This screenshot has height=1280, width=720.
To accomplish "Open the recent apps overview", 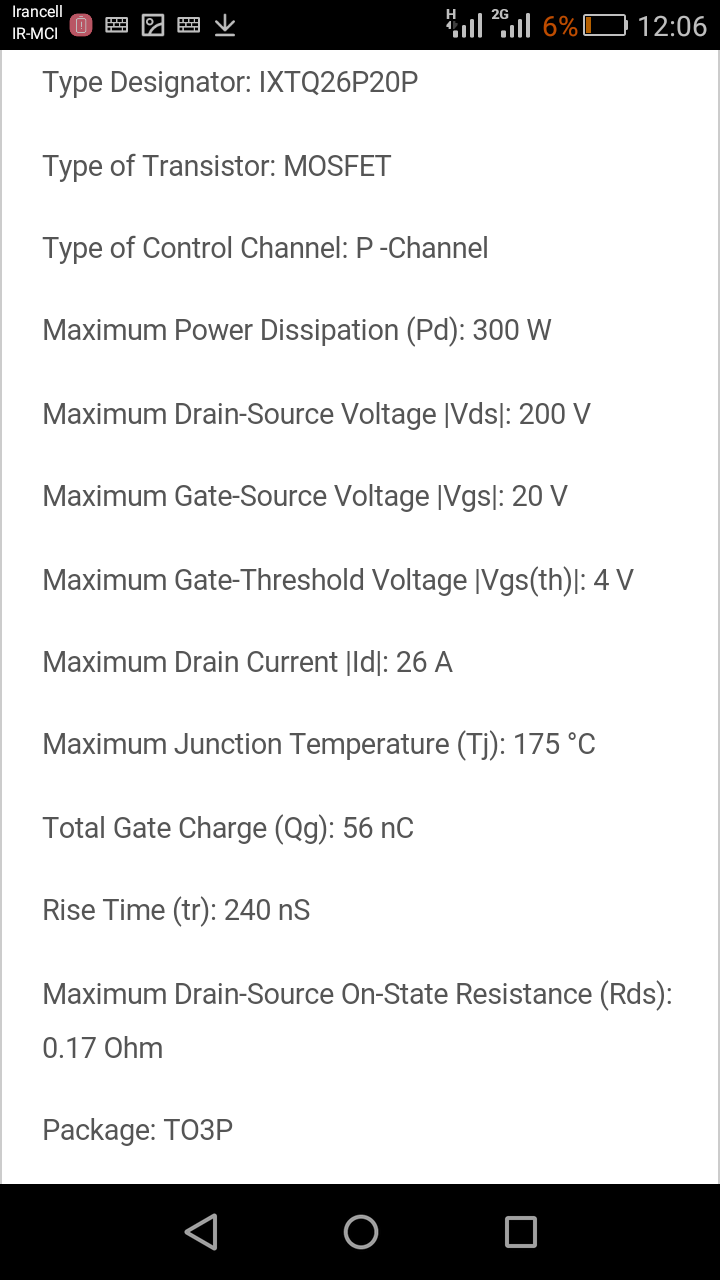I will 520,1231.
